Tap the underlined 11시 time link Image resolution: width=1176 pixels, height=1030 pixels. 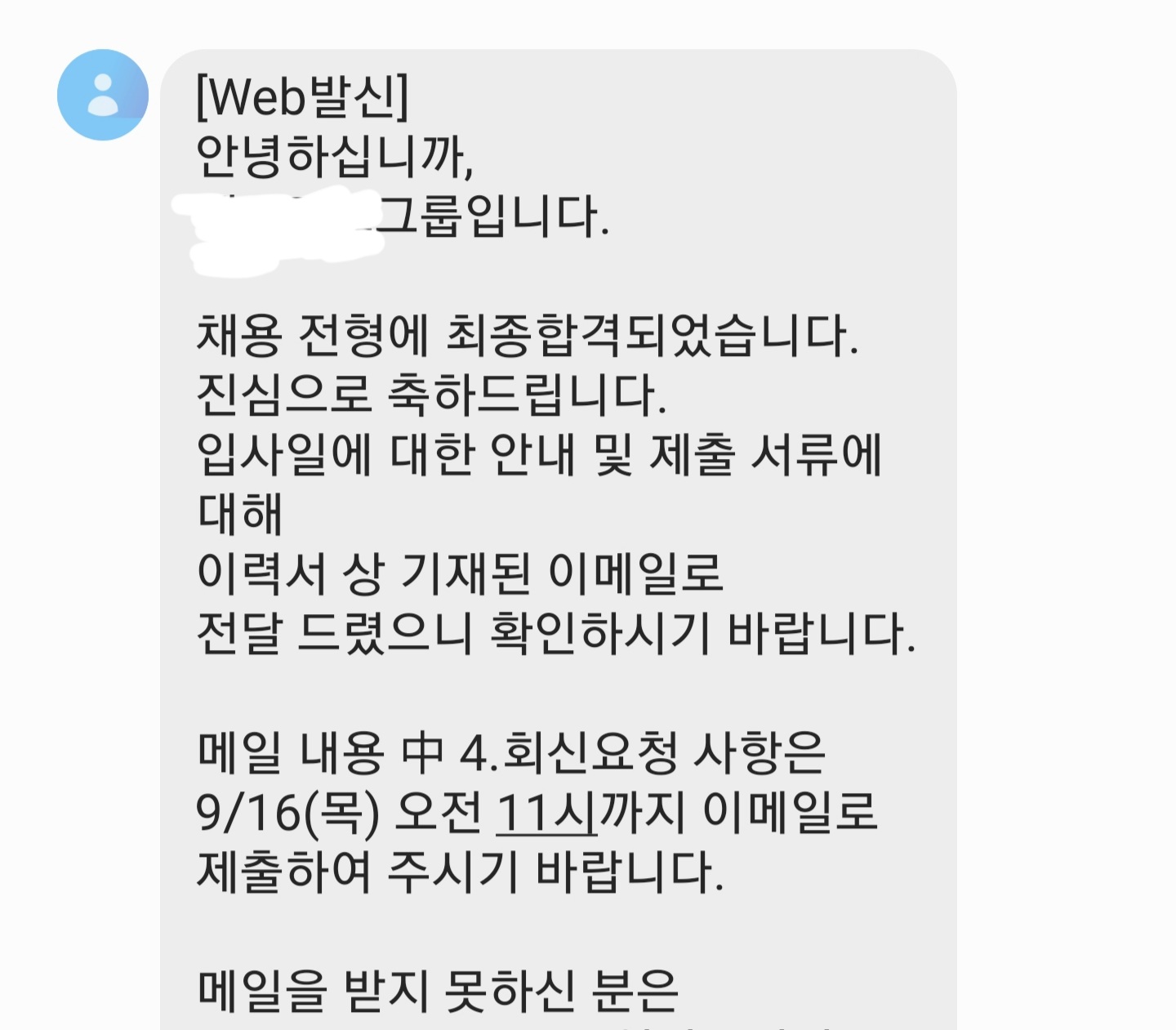pyautogui.click(x=546, y=813)
